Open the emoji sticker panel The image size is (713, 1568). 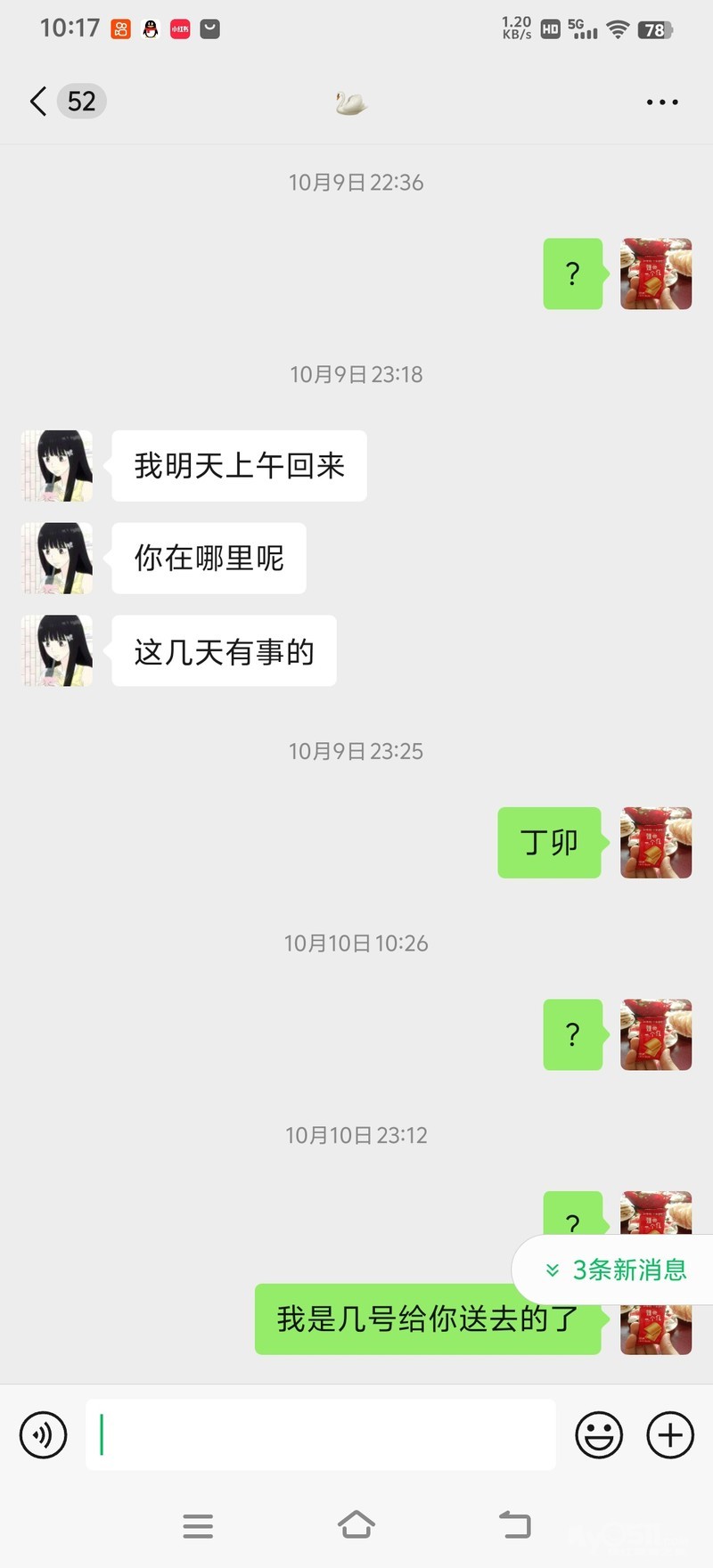[x=599, y=1435]
